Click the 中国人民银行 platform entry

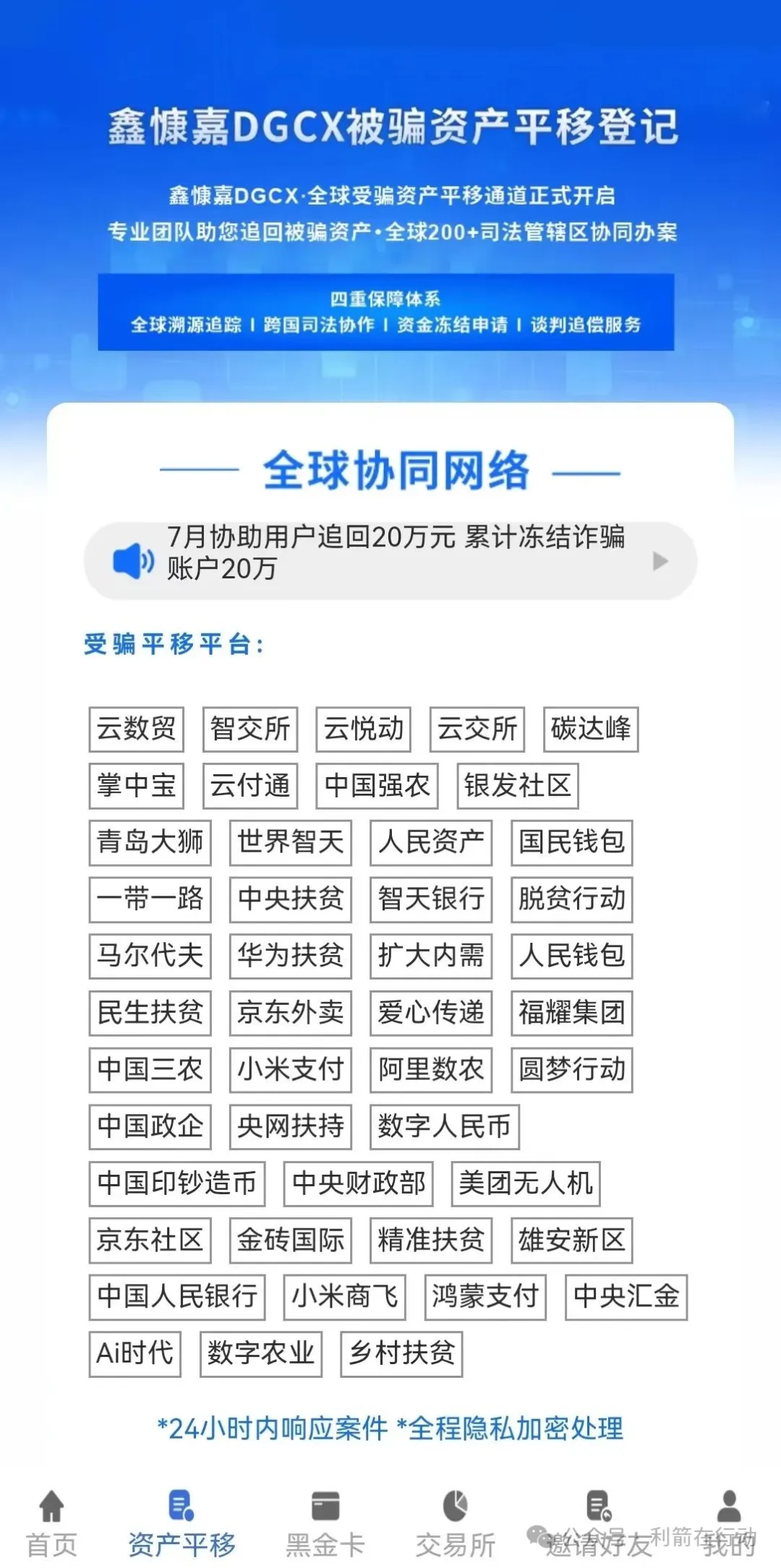pos(176,1297)
